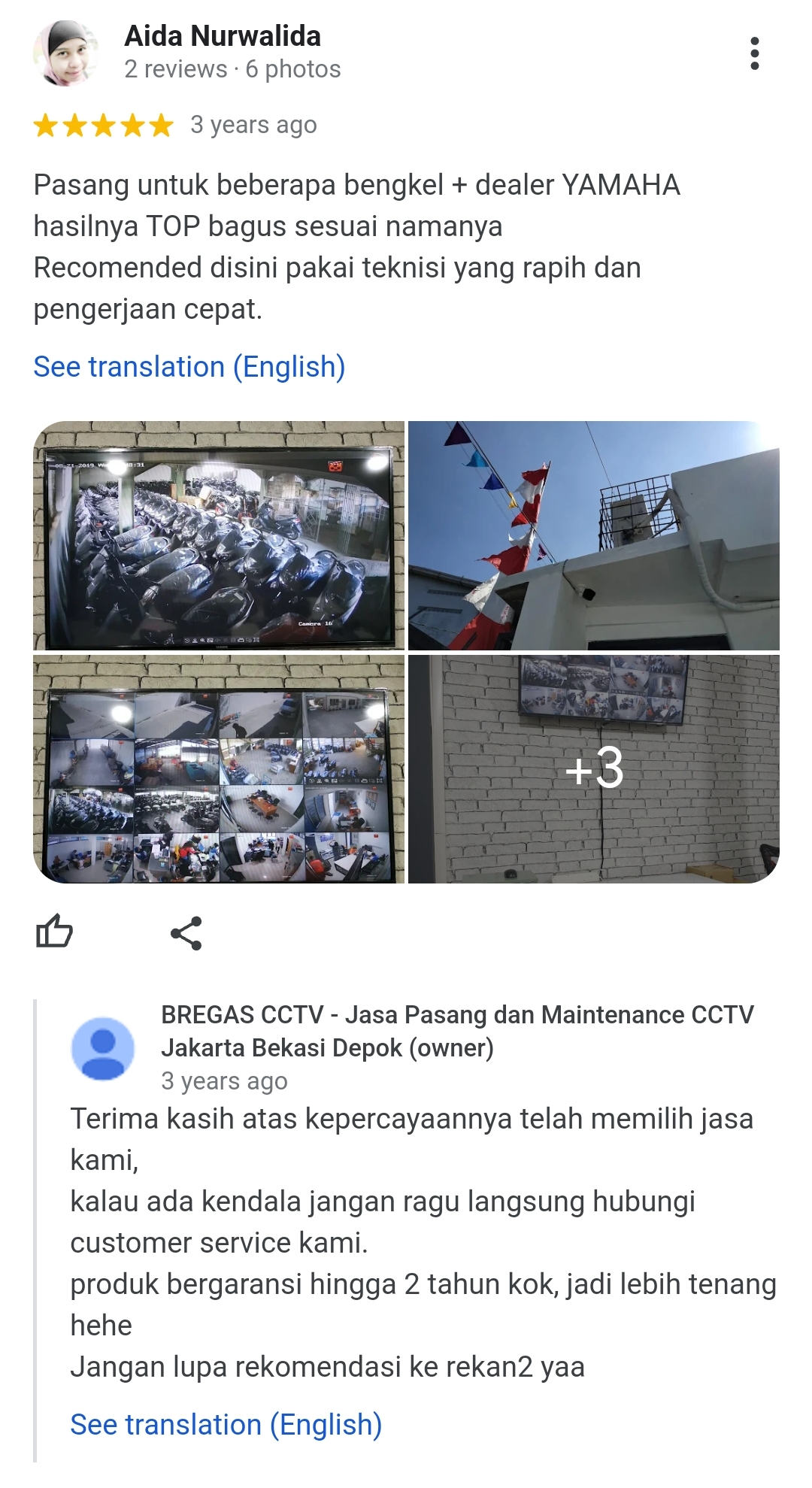Click BREGAS CCTV's blue owner avatar
The width and height of the screenshot is (812, 1488).
point(103,1047)
